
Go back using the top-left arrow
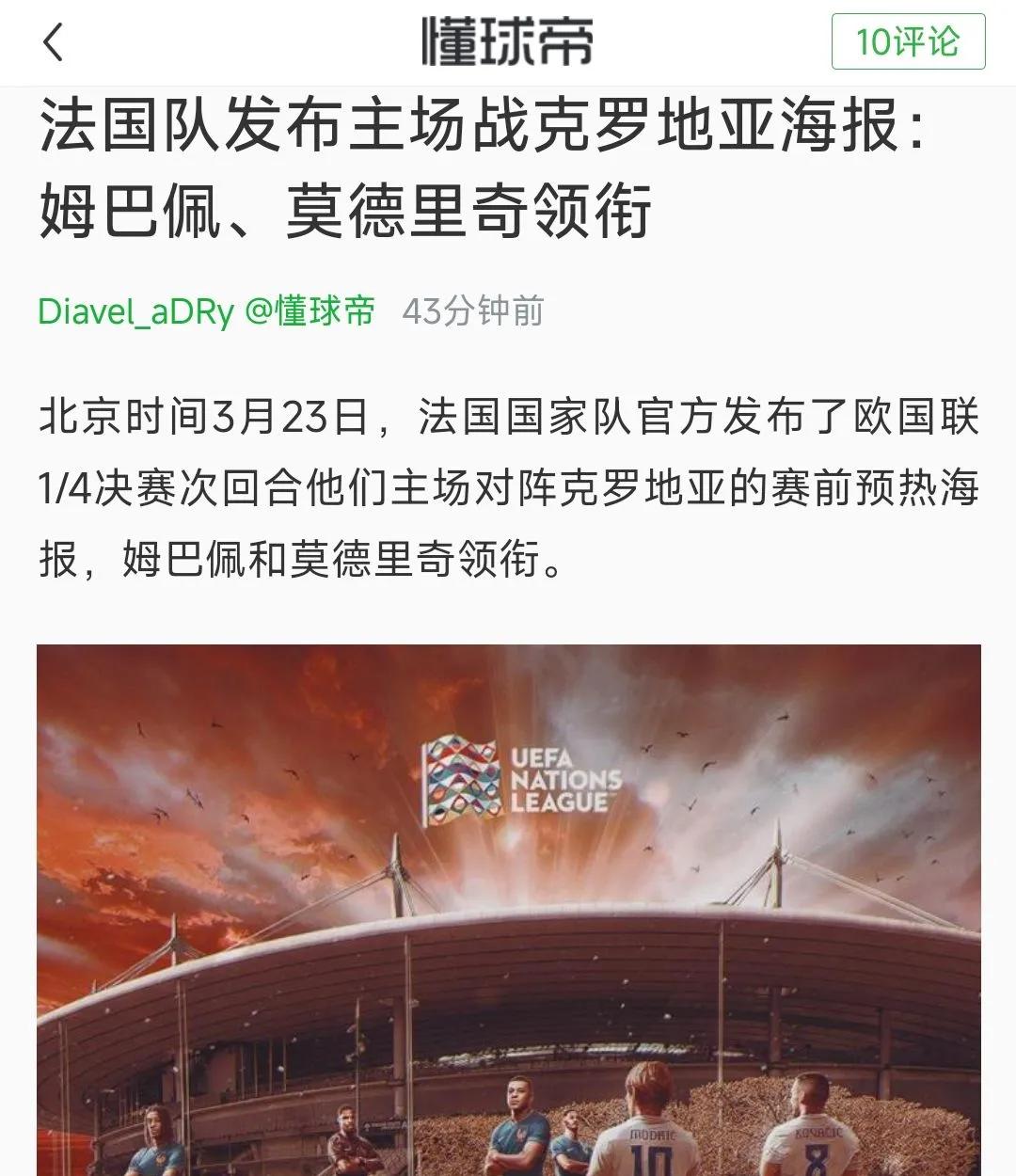(x=54, y=42)
